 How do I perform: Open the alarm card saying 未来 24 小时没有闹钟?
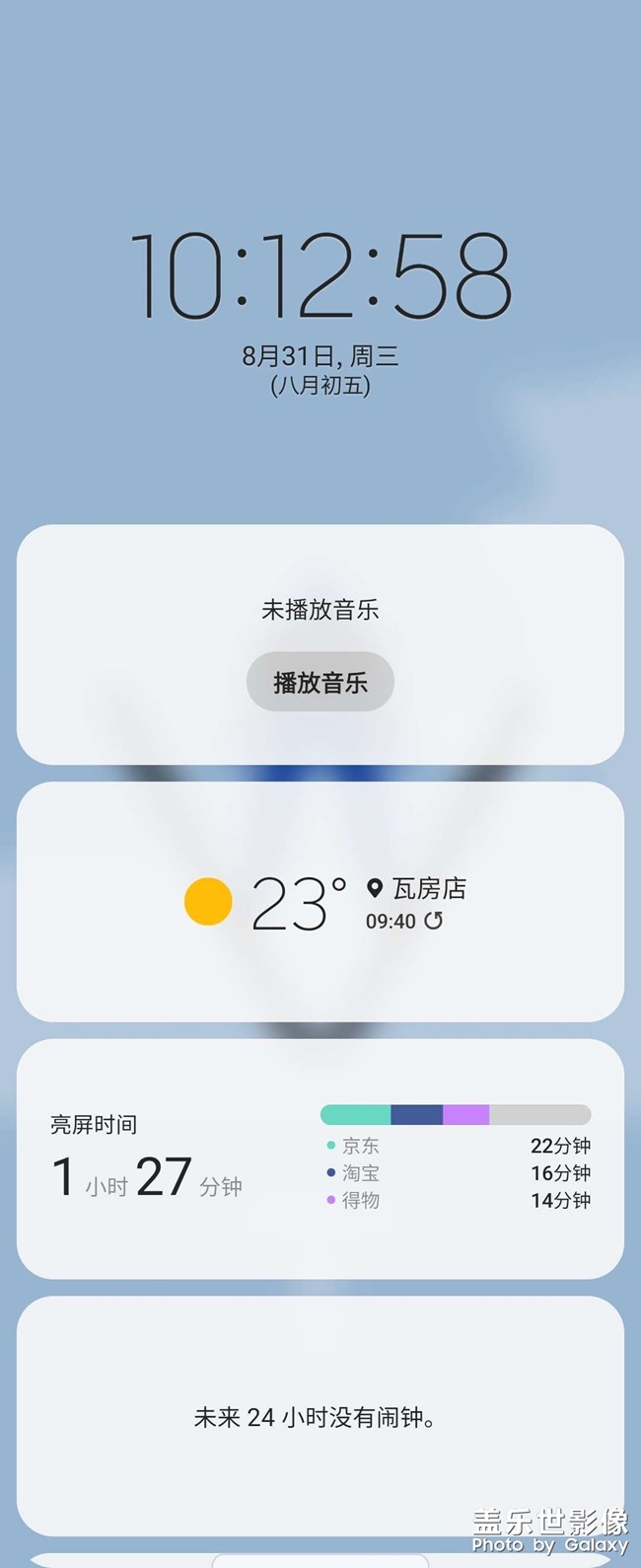pyautogui.click(x=320, y=1417)
